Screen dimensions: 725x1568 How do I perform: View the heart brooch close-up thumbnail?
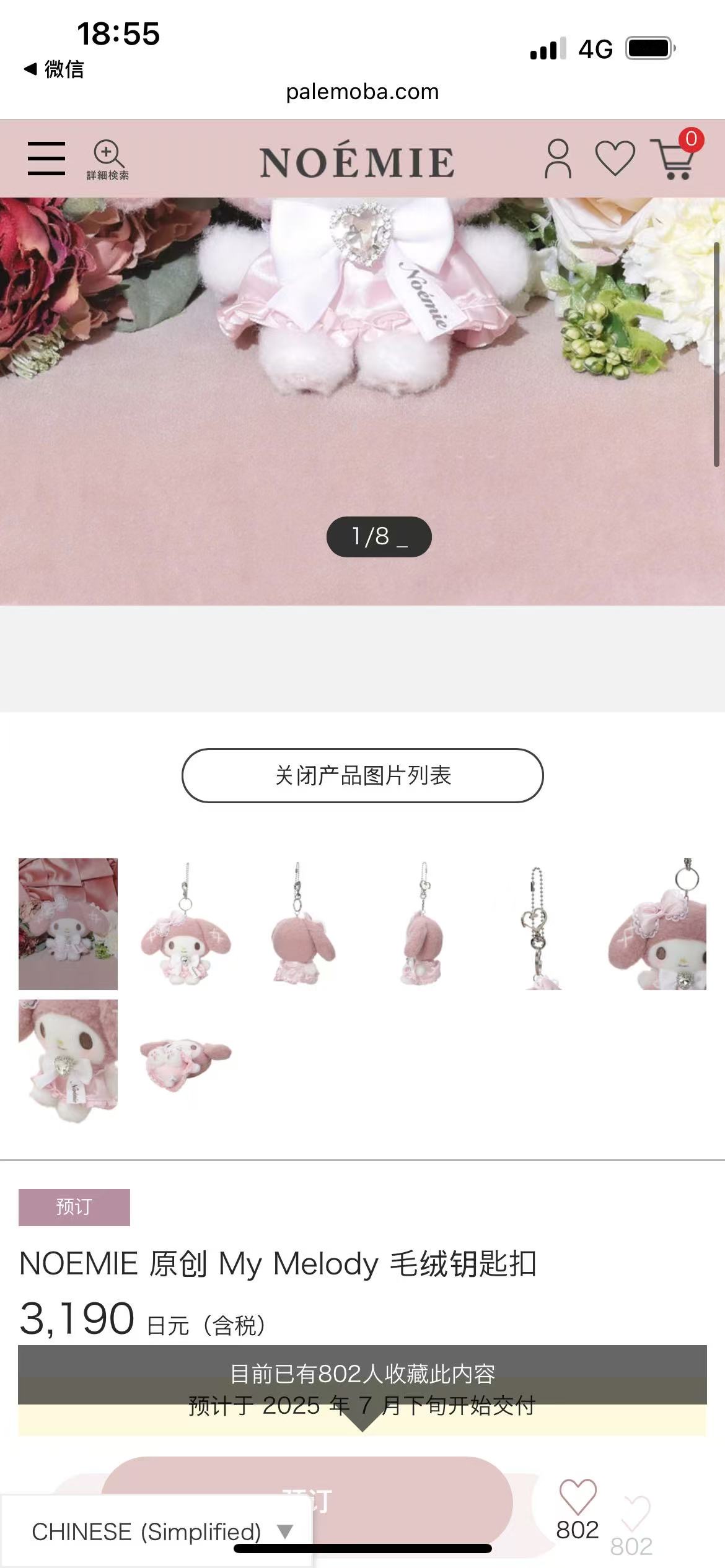click(68, 1060)
